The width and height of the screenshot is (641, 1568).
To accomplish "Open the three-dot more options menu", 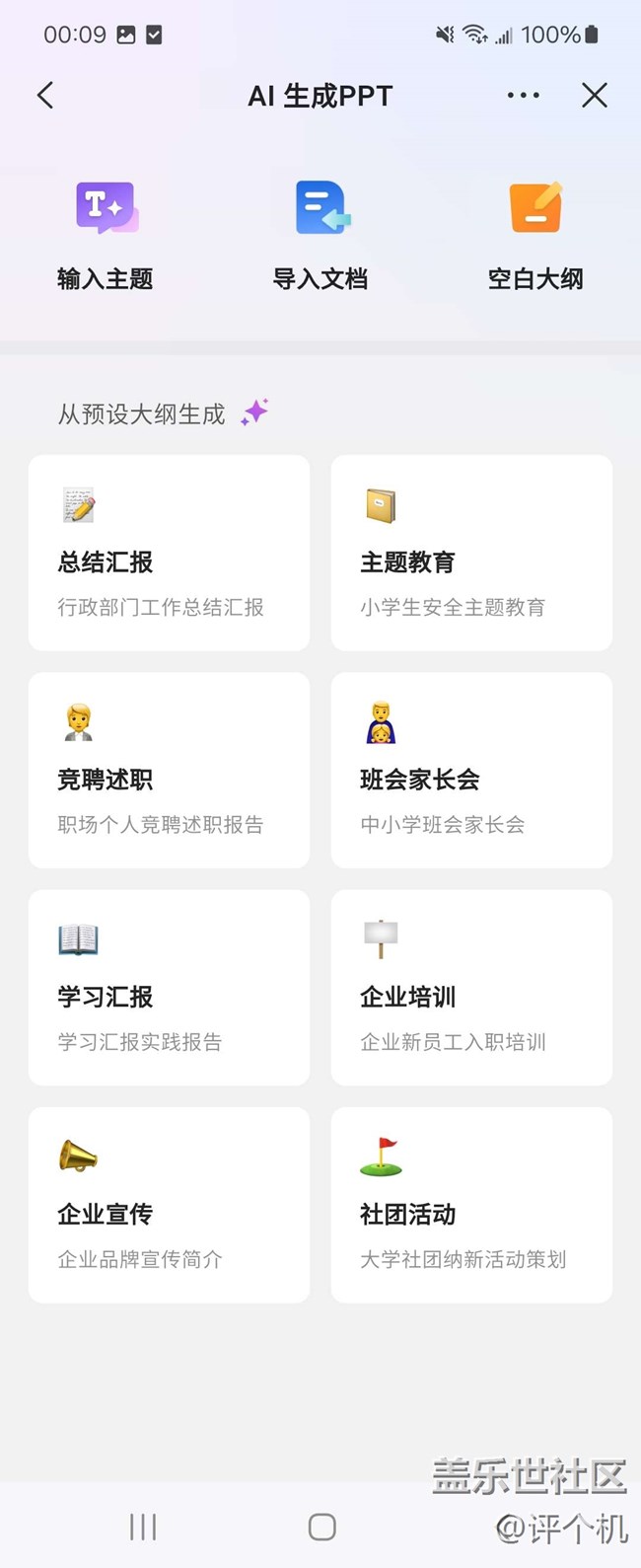I will [x=523, y=96].
